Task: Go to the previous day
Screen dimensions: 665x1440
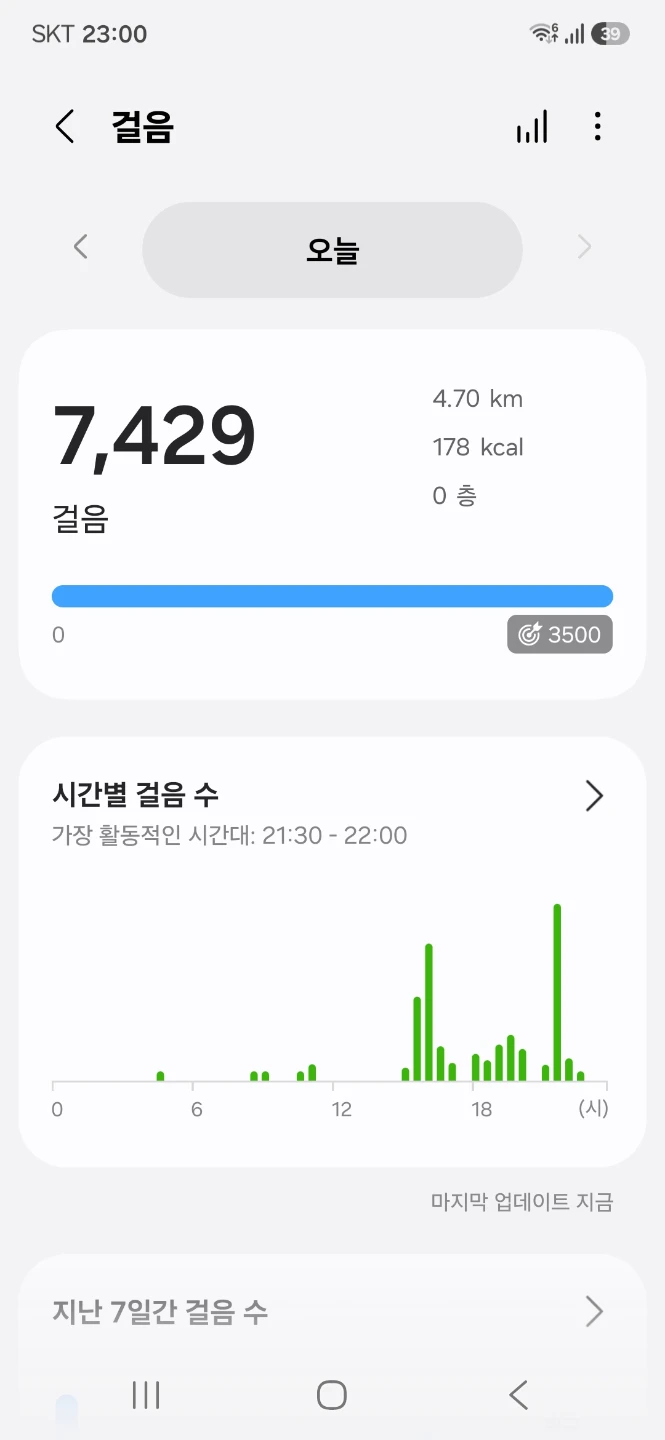Action: [81, 247]
